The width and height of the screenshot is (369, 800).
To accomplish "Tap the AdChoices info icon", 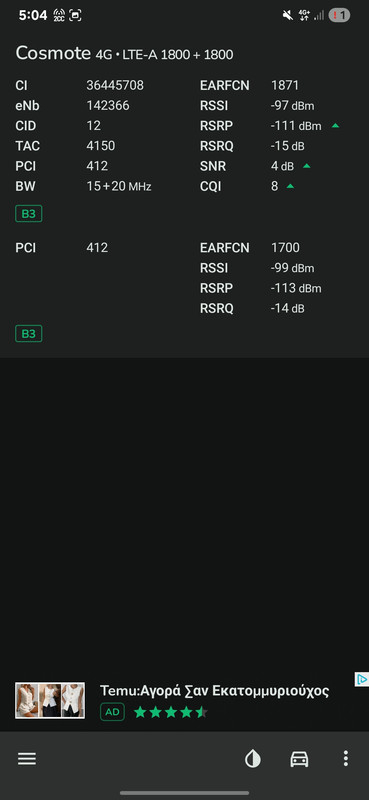I will pos(361,680).
